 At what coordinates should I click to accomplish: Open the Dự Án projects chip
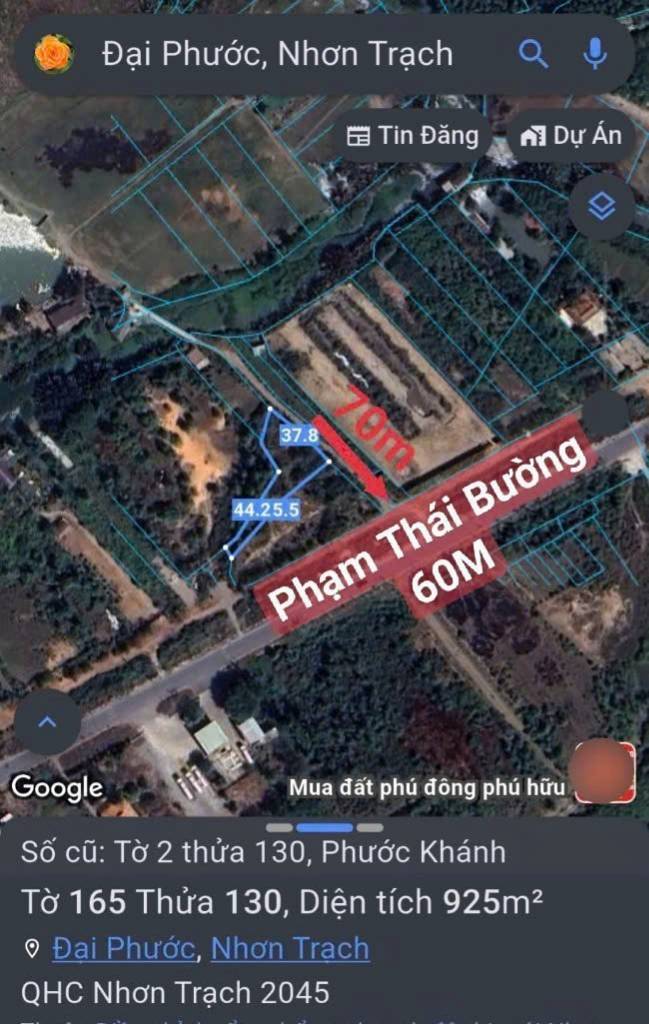coord(571,136)
